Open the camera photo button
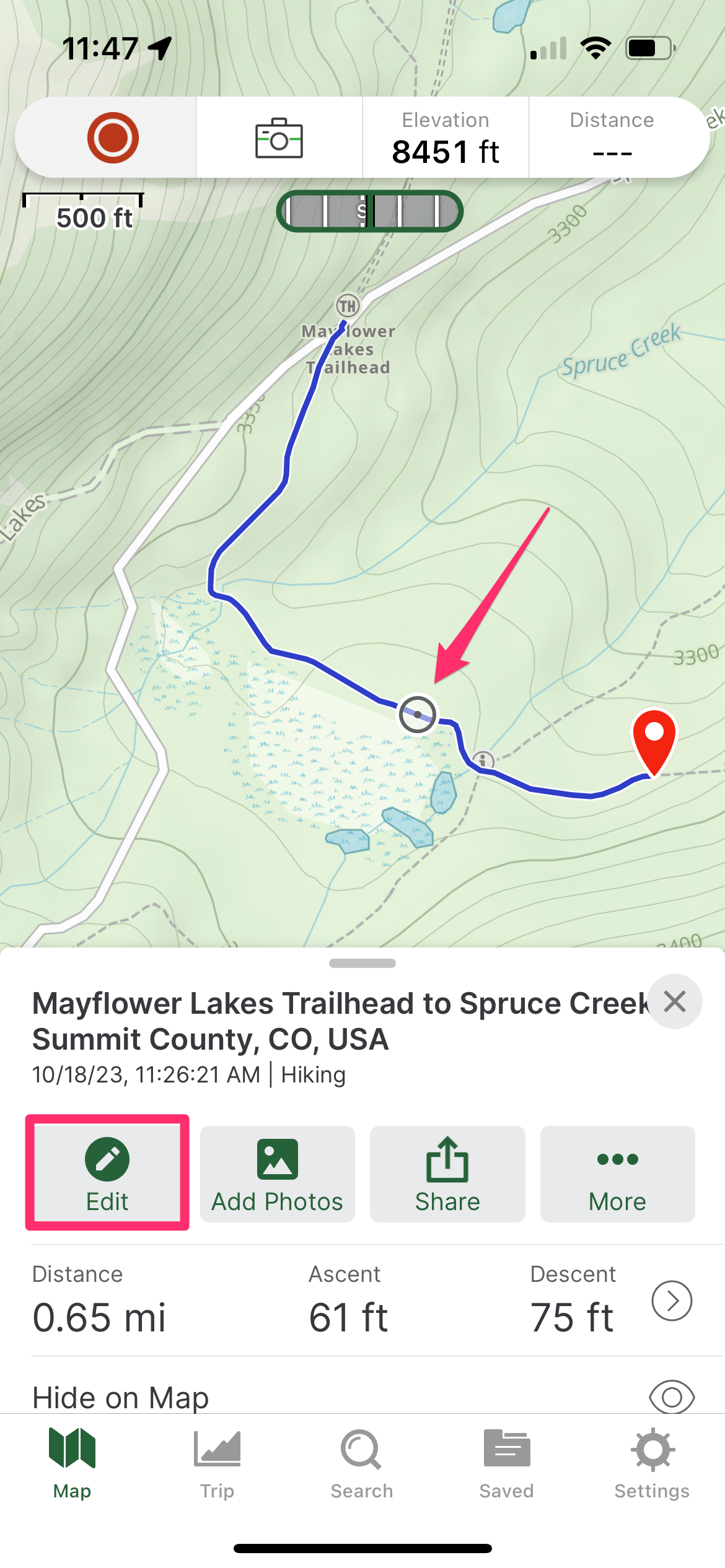Image resolution: width=725 pixels, height=1568 pixels. [279, 138]
